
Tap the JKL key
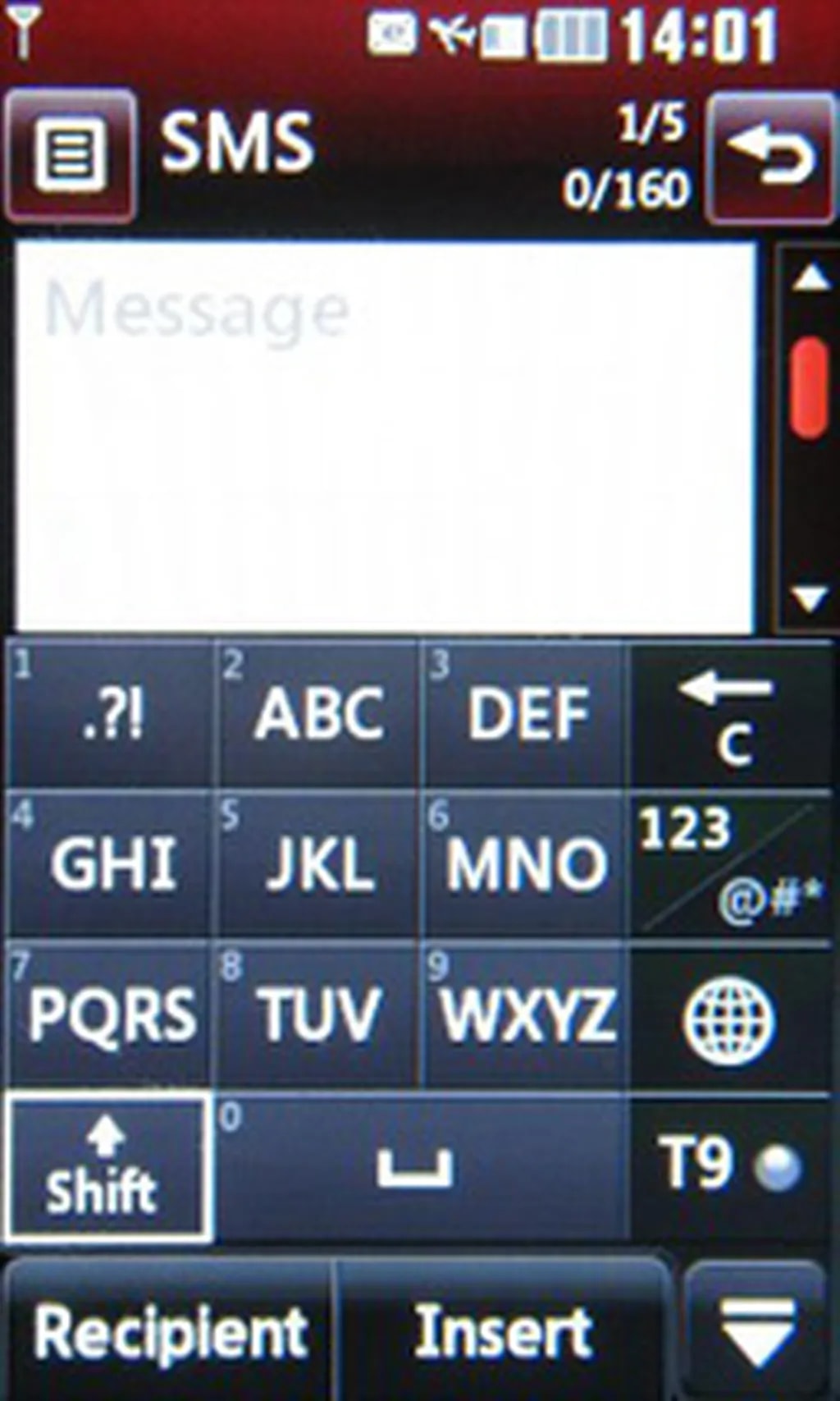pyautogui.click(x=318, y=863)
